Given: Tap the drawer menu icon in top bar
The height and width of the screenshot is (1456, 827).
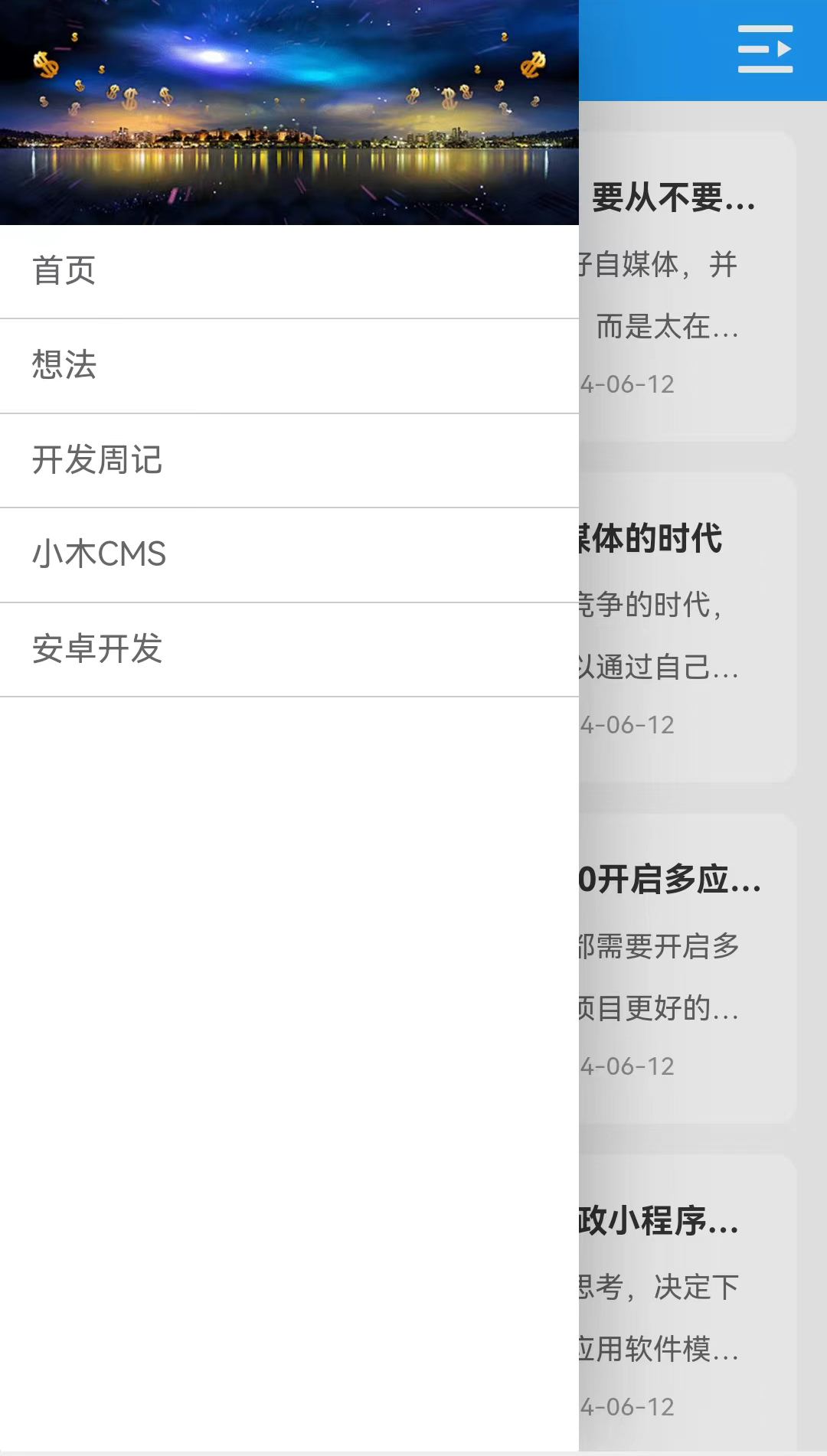Looking at the screenshot, I should pos(764,49).
